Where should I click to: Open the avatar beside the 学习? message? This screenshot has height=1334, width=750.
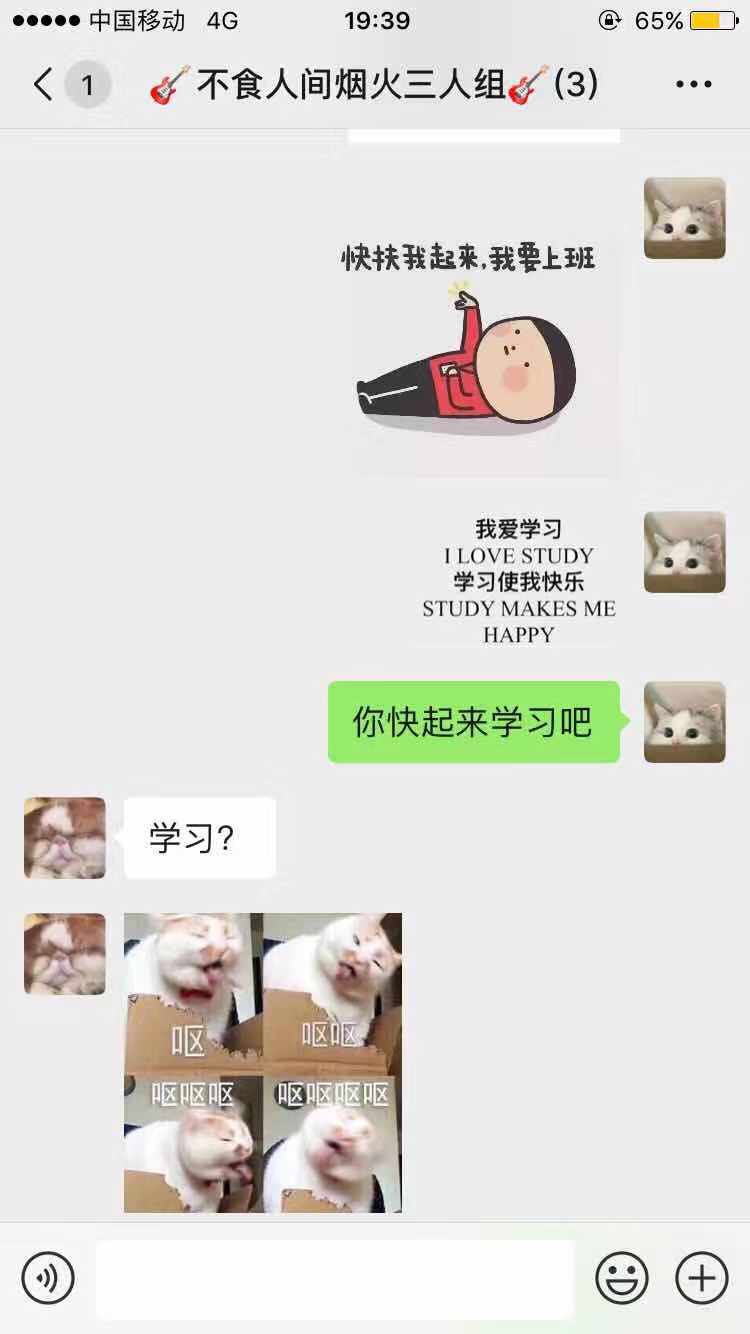[x=65, y=838]
